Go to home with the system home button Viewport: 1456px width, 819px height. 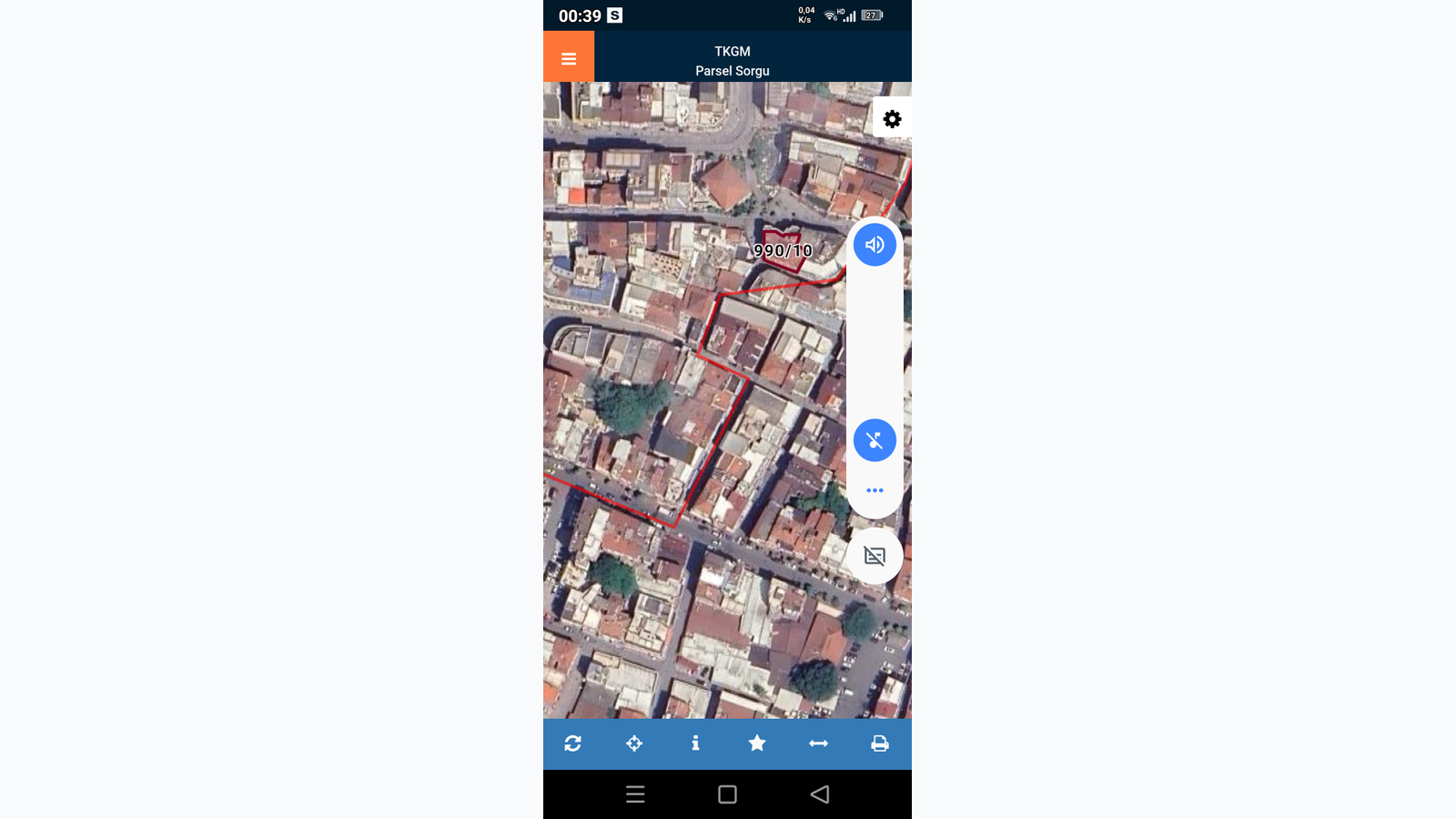coord(727,794)
